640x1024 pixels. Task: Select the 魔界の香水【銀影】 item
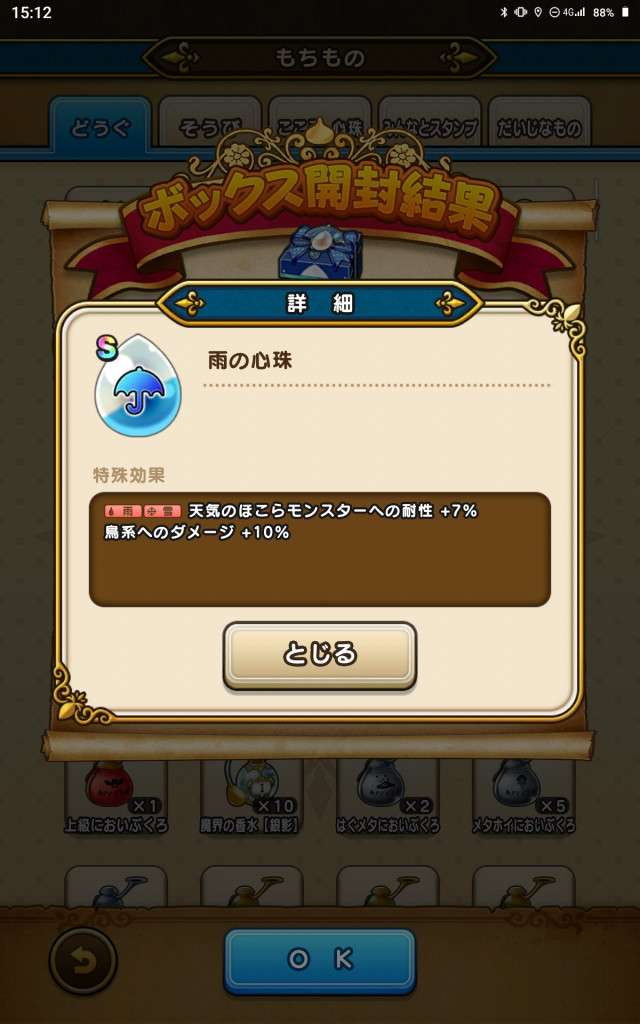(250, 795)
